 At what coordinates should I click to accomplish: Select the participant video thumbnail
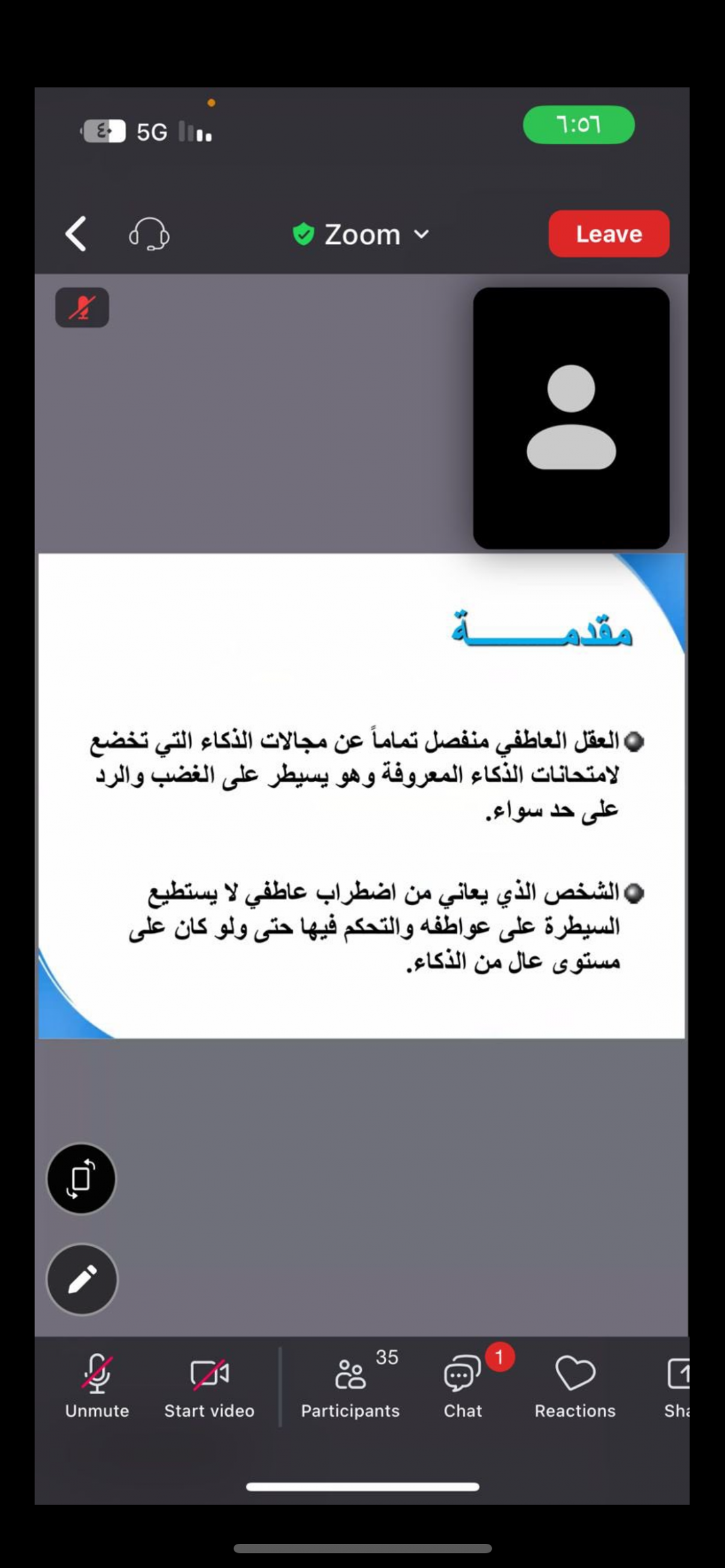tap(571, 418)
